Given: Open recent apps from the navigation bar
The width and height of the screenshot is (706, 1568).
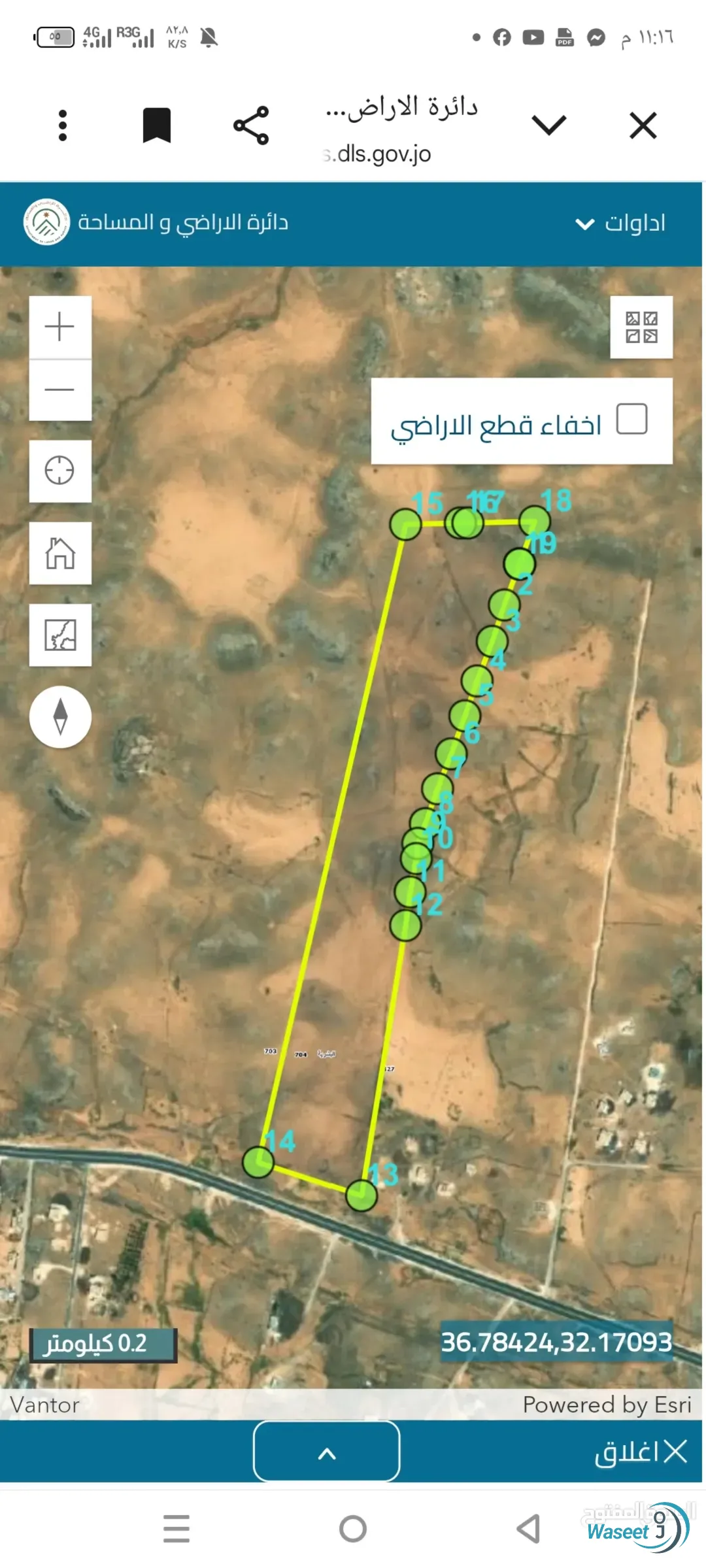Looking at the screenshot, I should (x=176, y=1528).
